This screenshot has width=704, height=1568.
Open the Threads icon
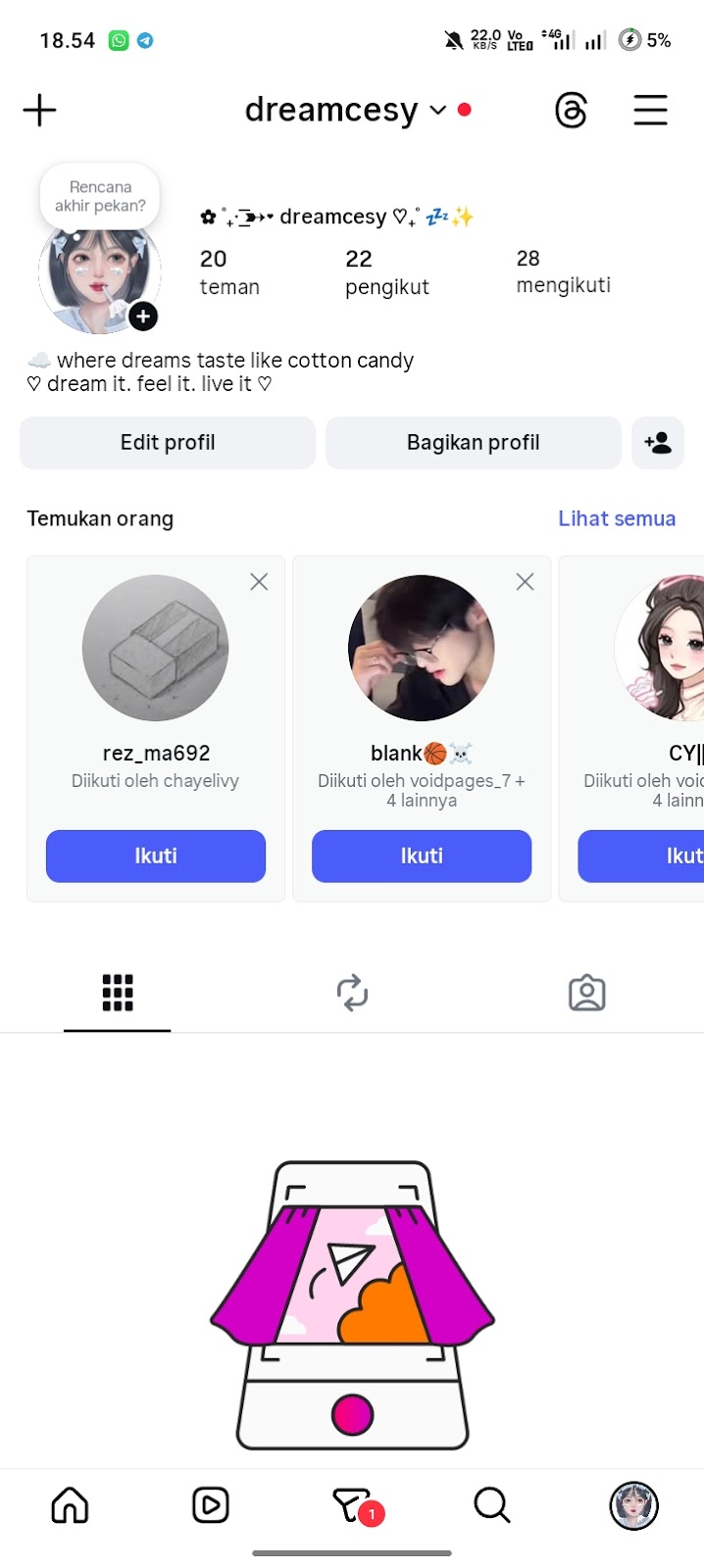[x=571, y=110]
